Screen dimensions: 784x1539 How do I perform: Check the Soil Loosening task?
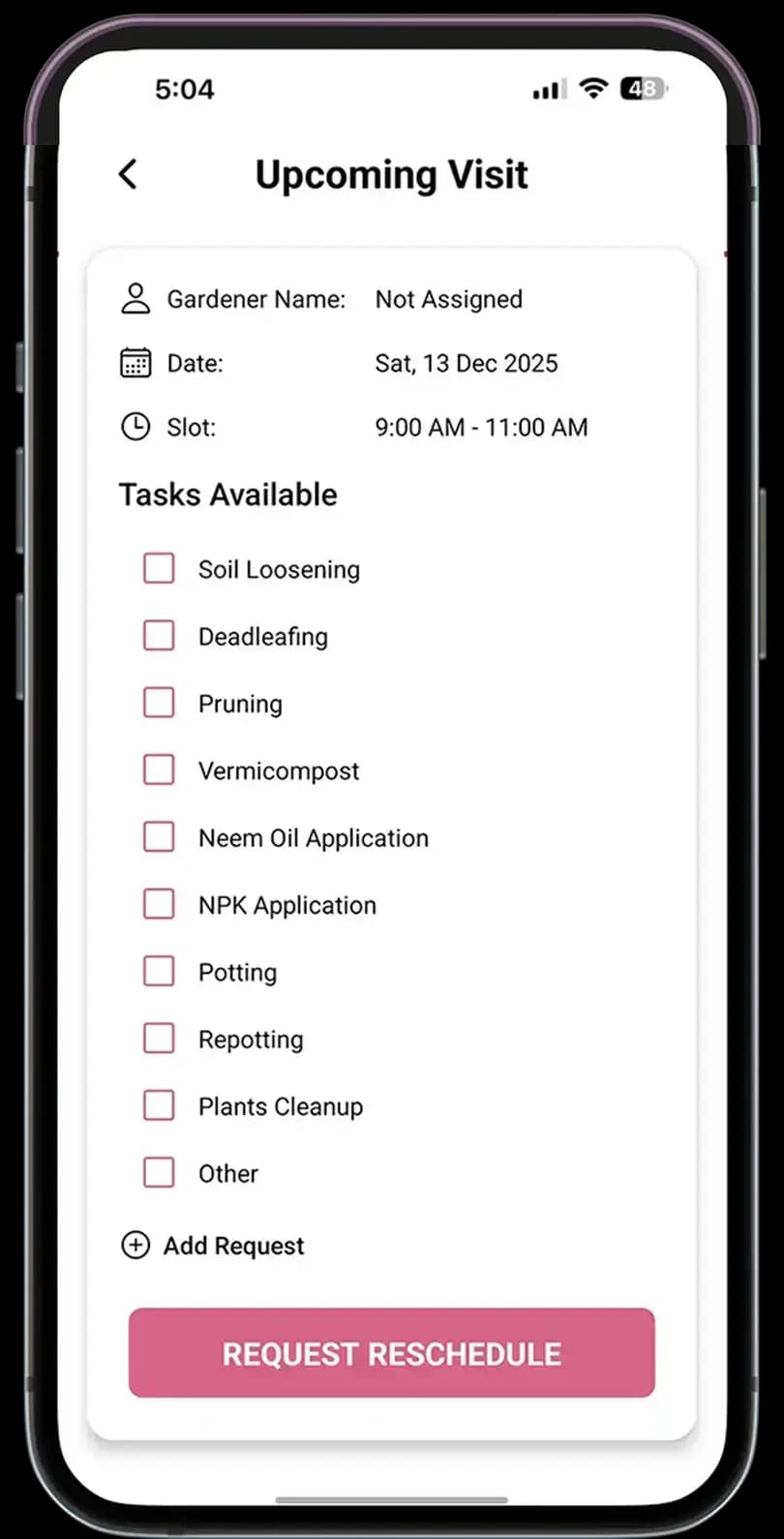pyautogui.click(x=159, y=568)
